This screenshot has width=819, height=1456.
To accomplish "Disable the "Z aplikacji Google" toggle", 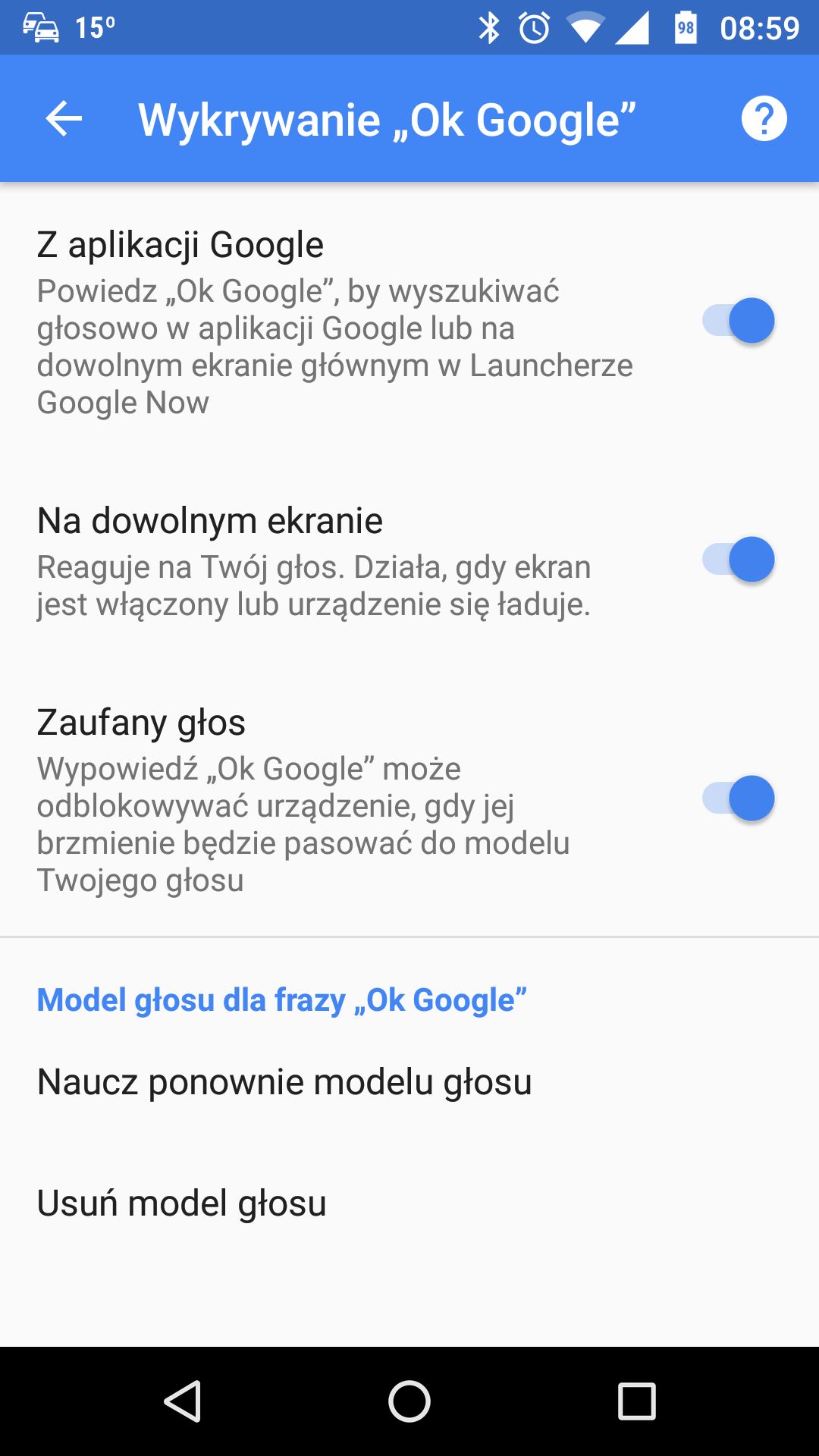I will (739, 320).
